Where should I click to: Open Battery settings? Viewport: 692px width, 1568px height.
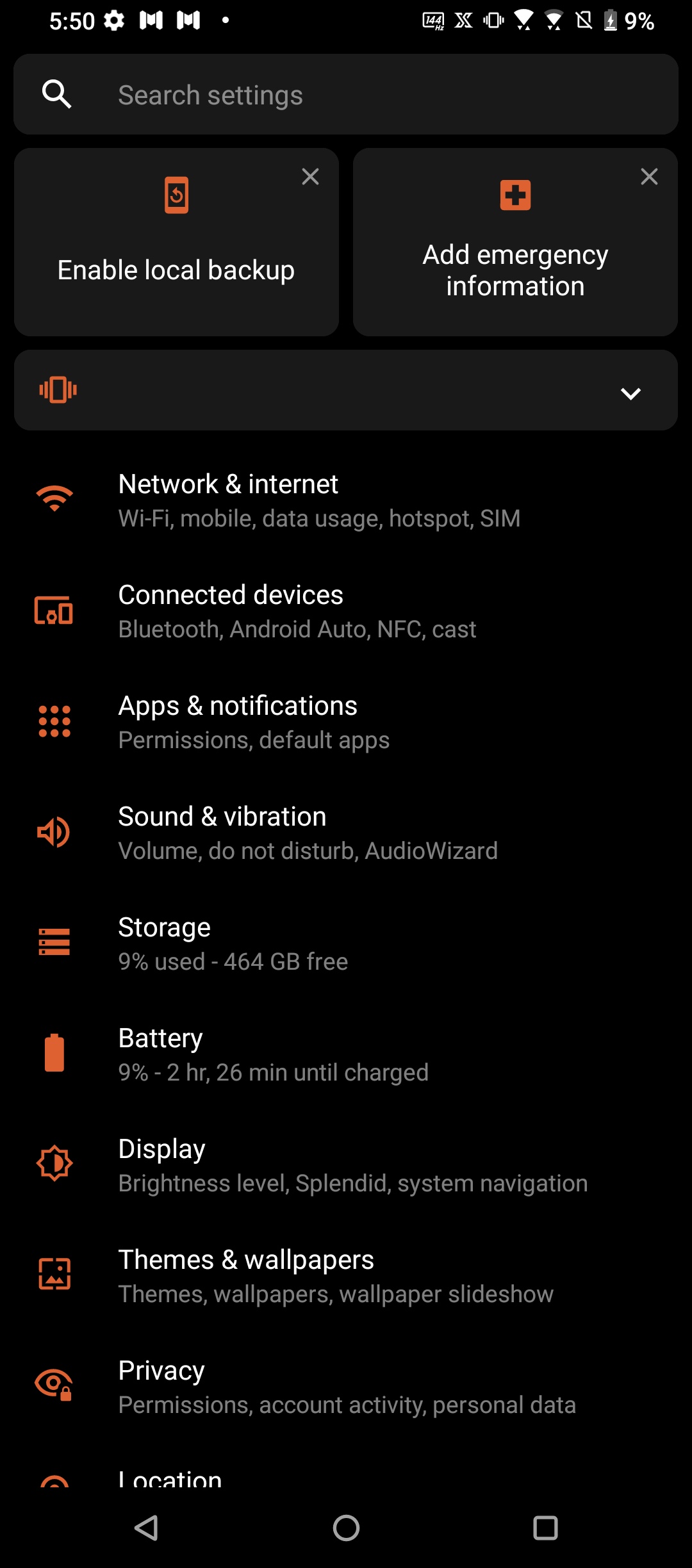click(x=346, y=1054)
